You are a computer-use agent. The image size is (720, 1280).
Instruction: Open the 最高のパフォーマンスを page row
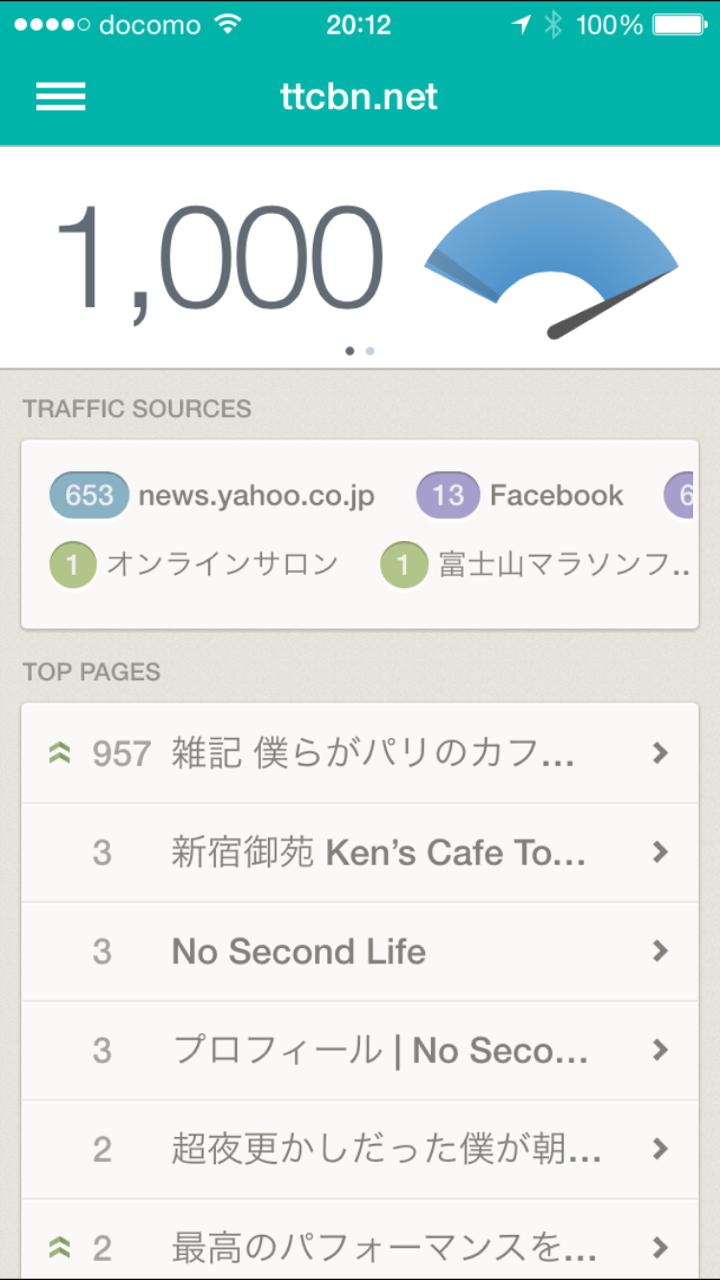360,1247
